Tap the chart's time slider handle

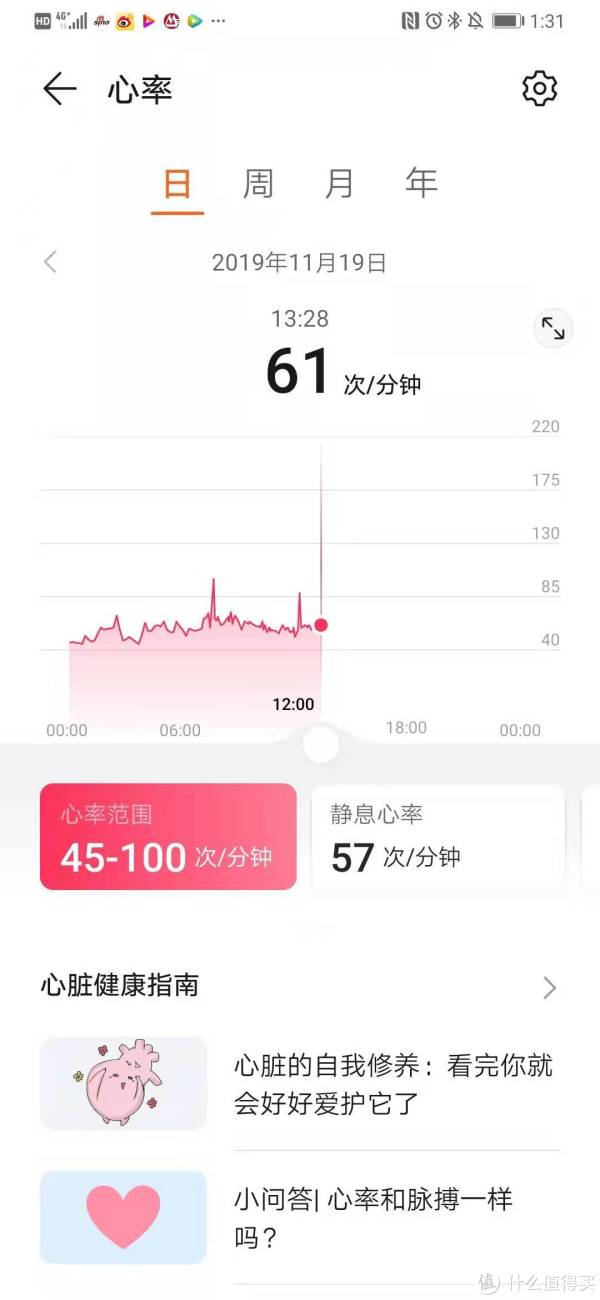(321, 745)
